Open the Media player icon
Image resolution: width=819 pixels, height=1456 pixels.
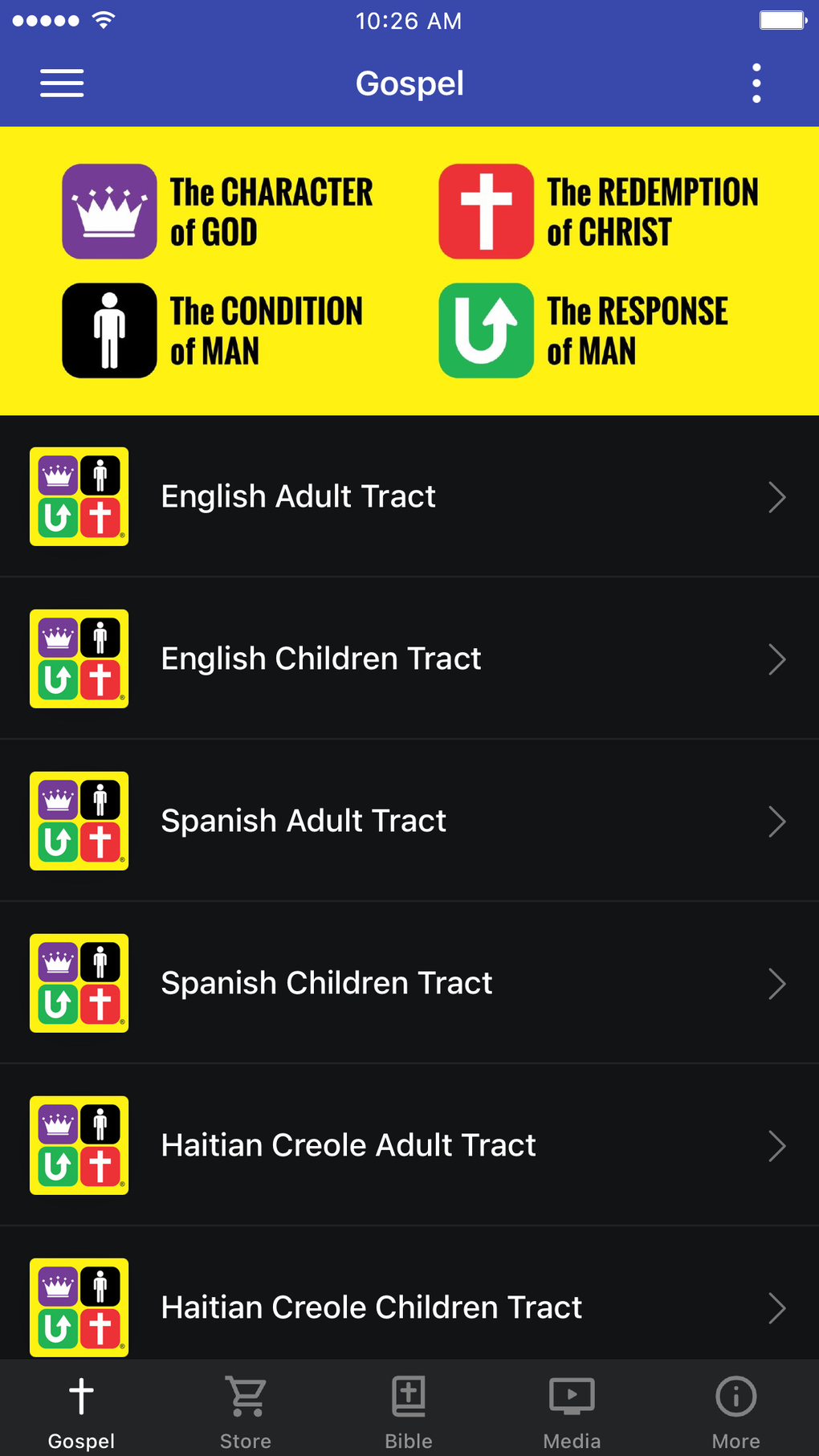click(x=572, y=1396)
